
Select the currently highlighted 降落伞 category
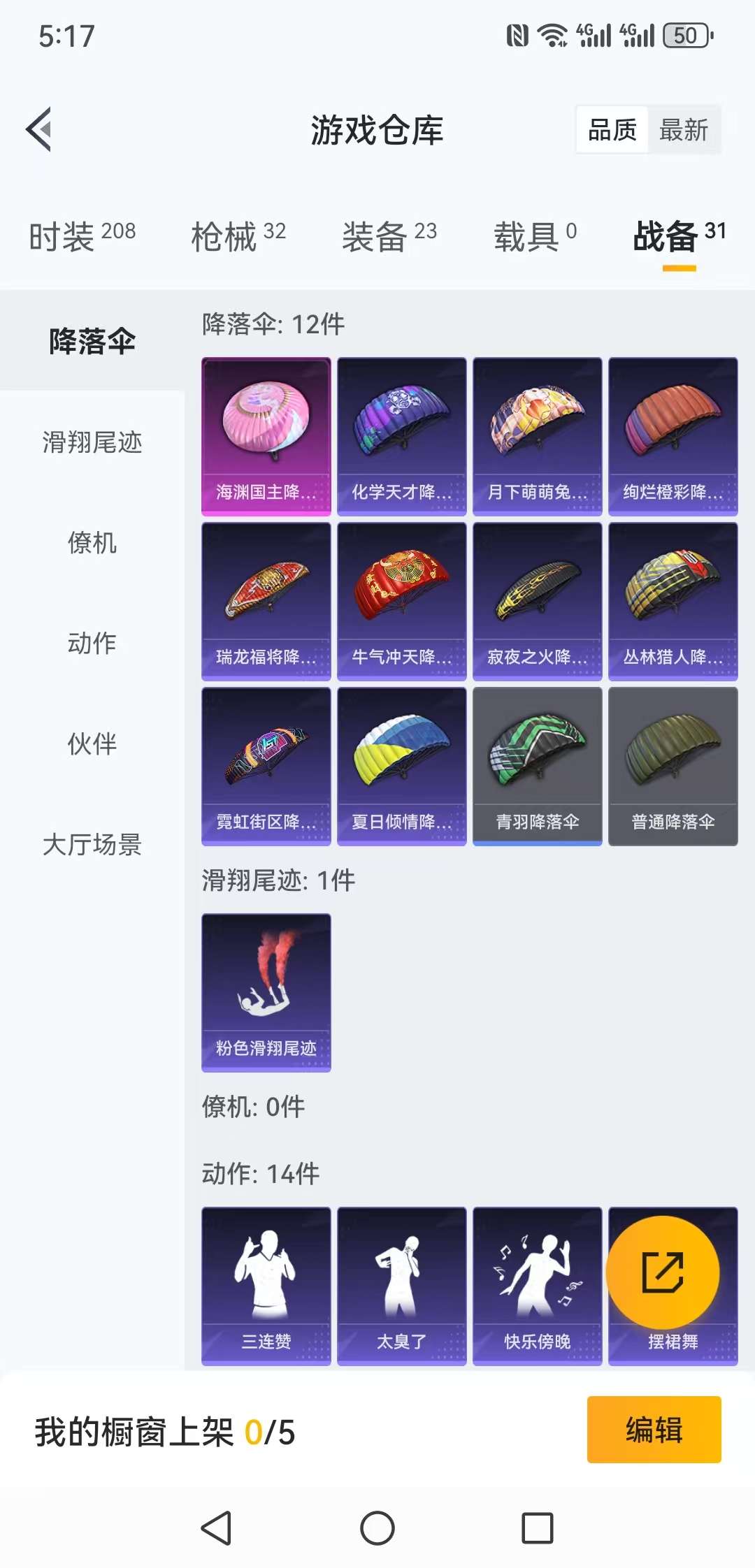[91, 340]
